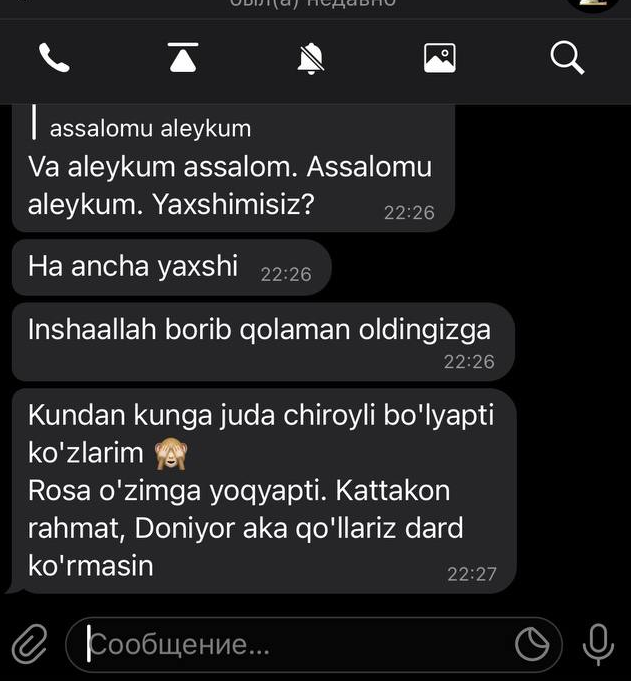Screen dimensions: 632x682
Task: Mute notifications with the bell icon
Action: pyautogui.click(x=311, y=59)
